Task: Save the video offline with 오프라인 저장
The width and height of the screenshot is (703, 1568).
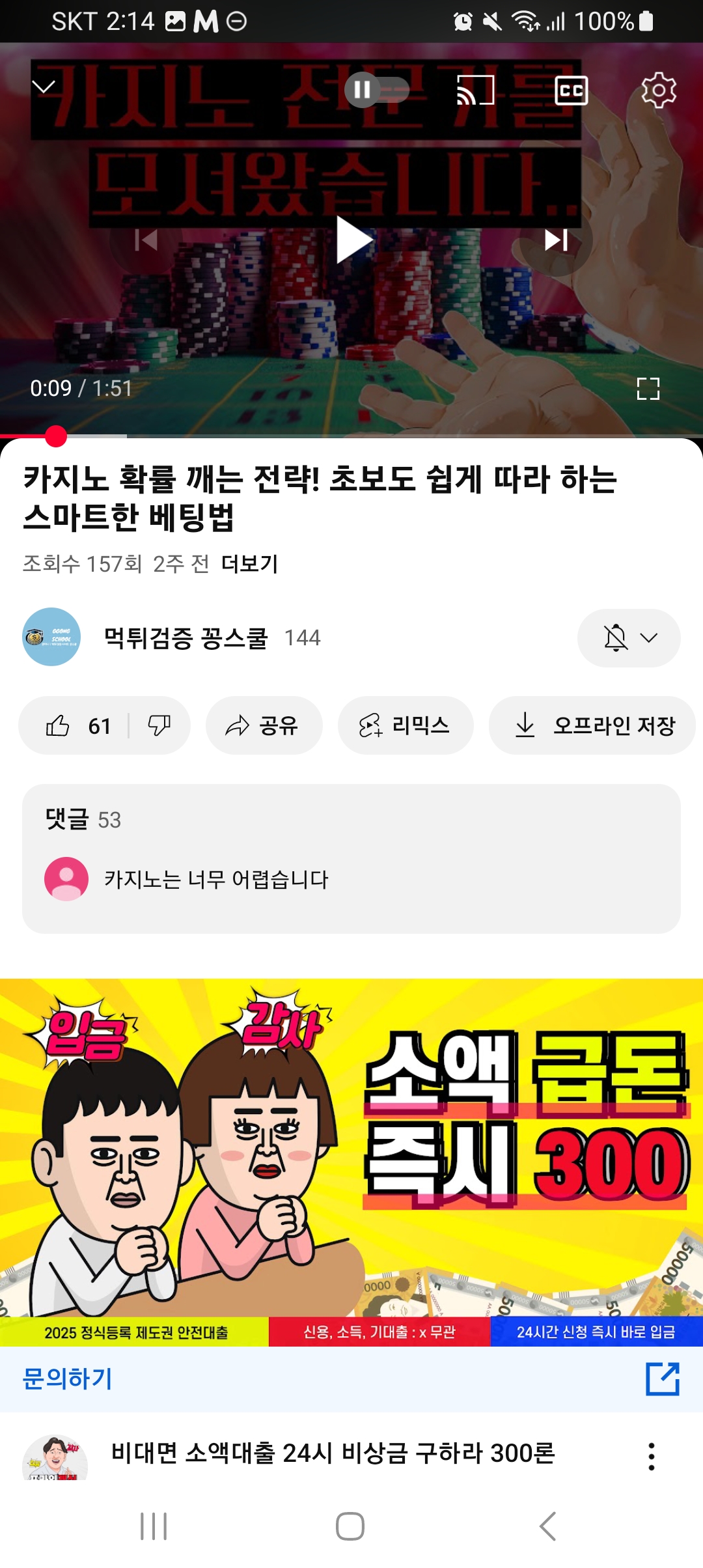Action: click(594, 725)
